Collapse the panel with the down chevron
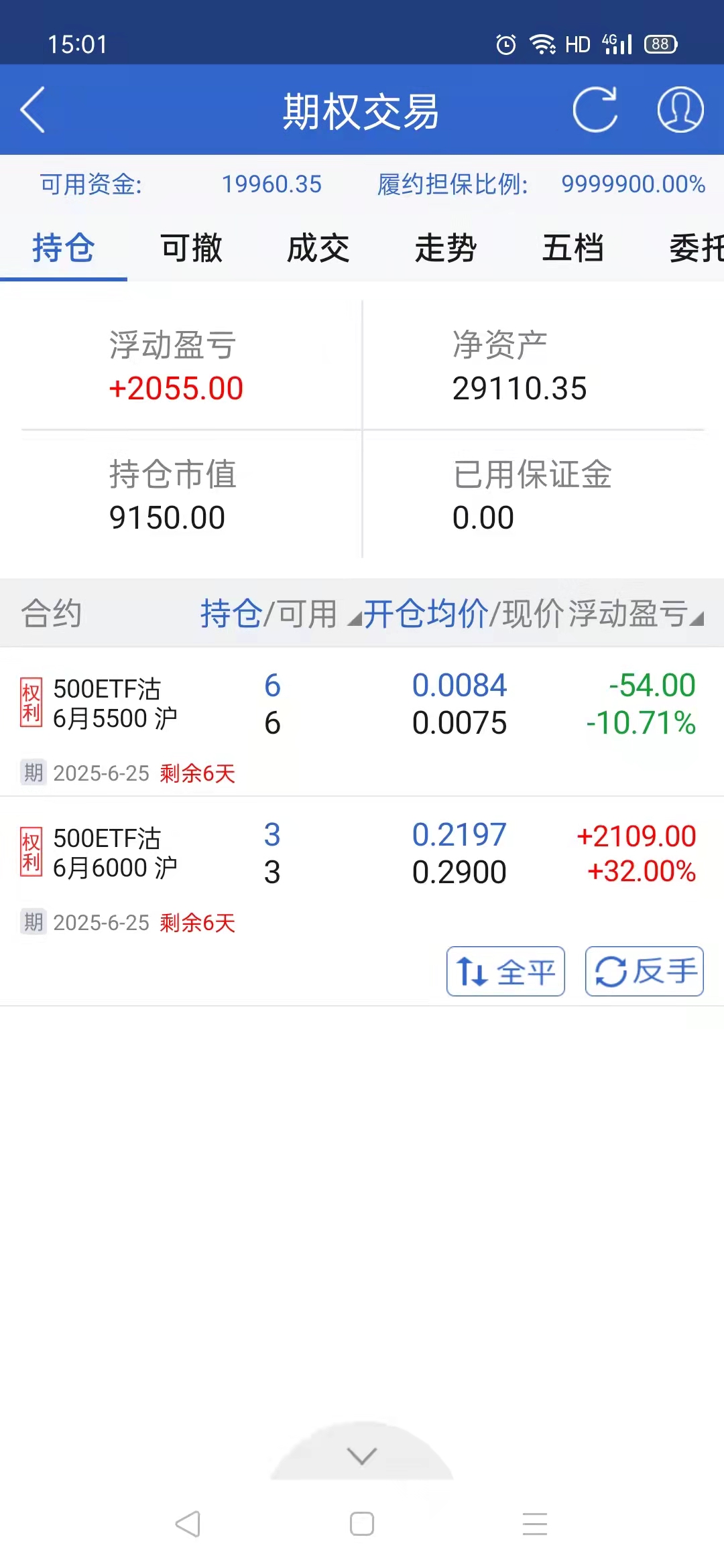Screen dimensions: 724x1568 point(362,1455)
